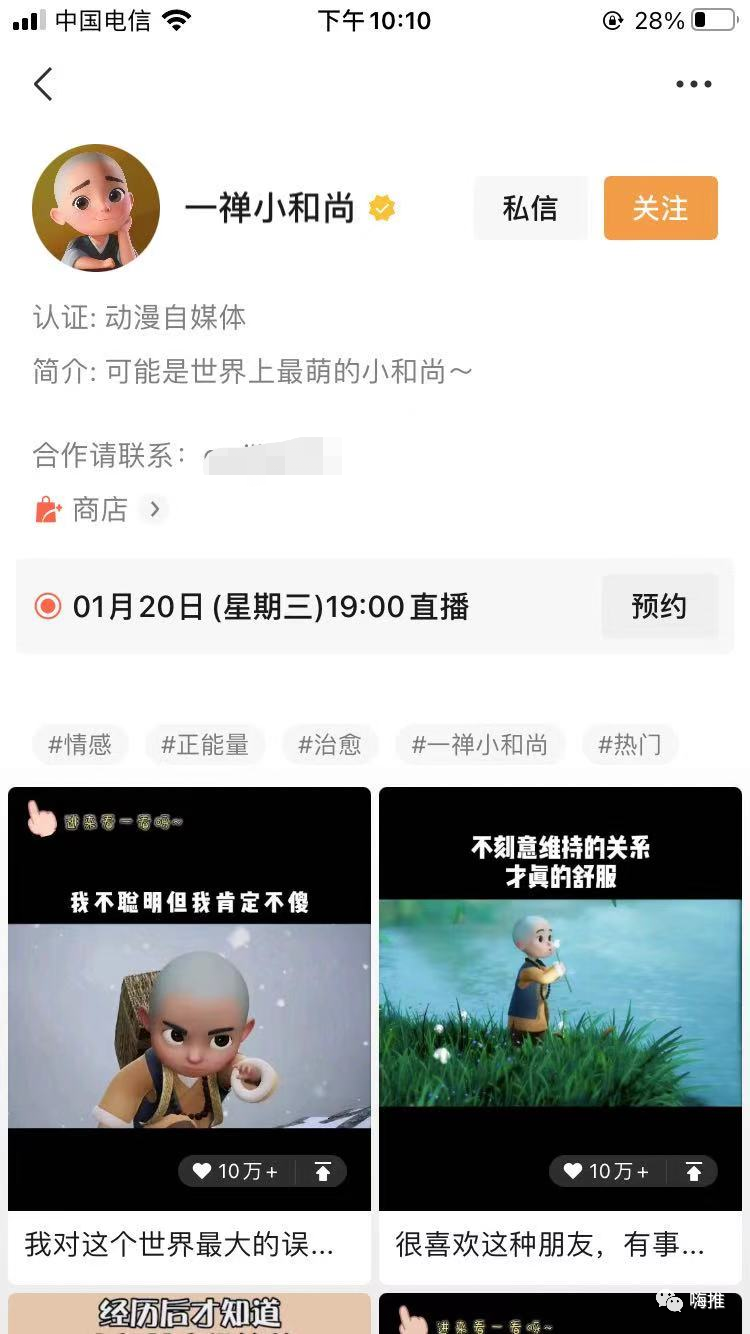Select the #情感 topic chip

pyautogui.click(x=80, y=745)
